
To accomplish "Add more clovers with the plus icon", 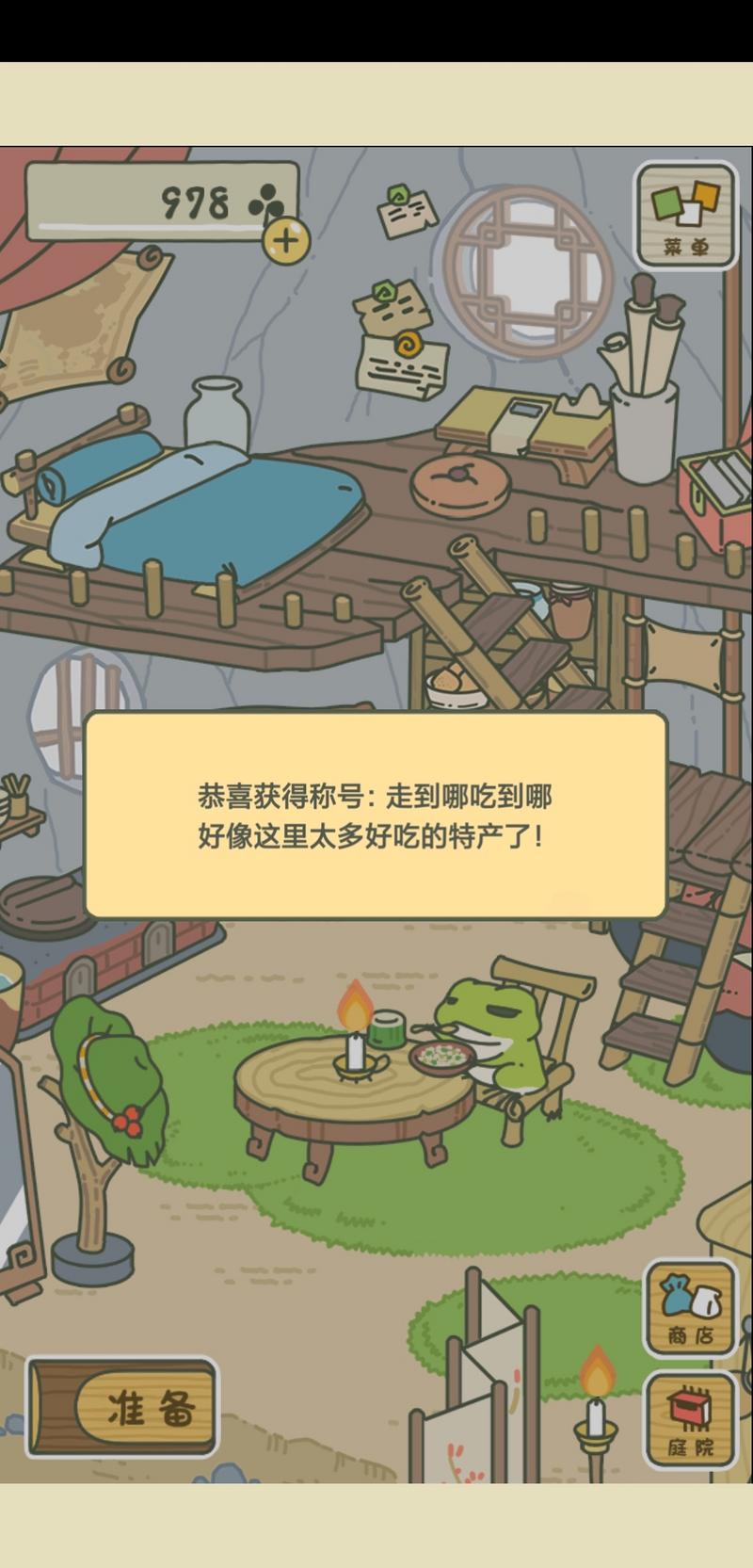I will 286,241.
